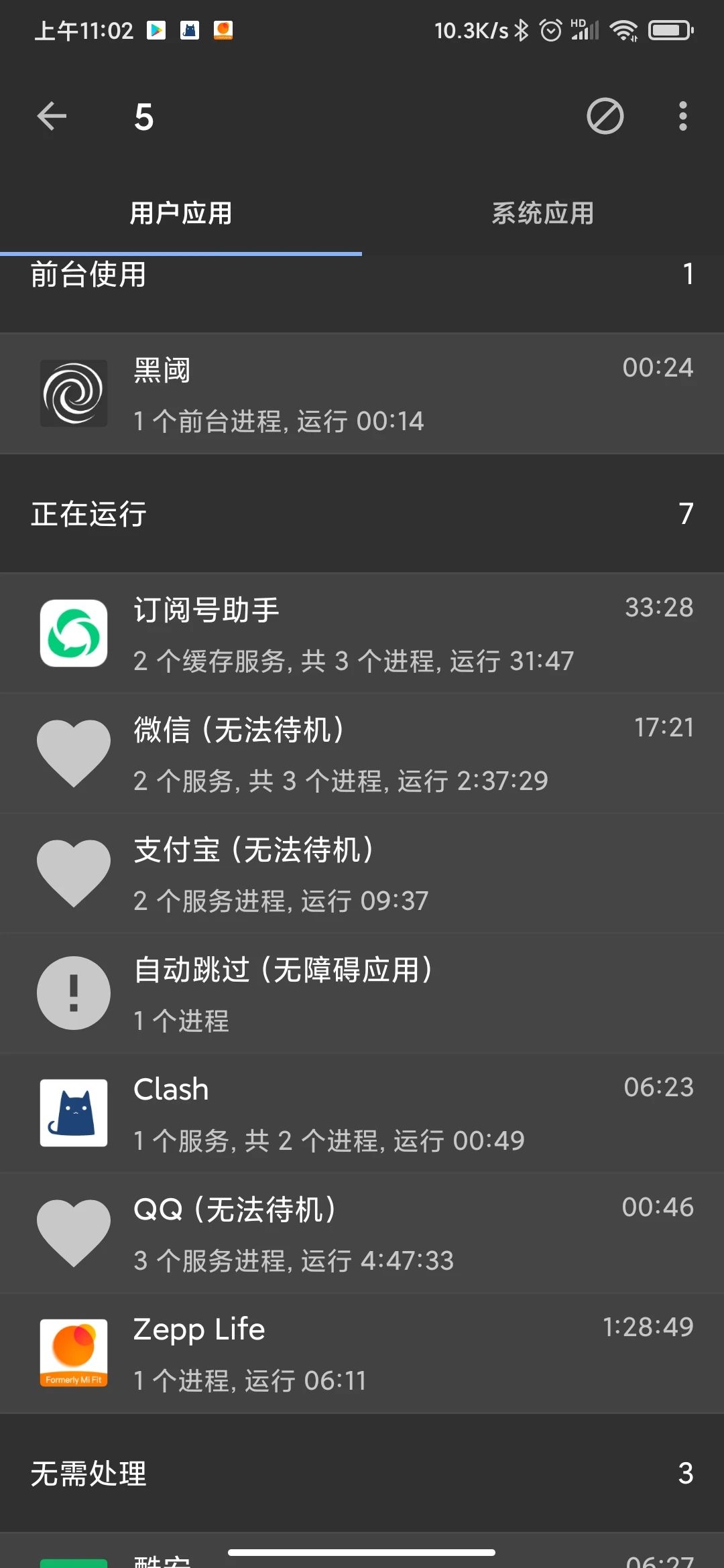The image size is (724, 1568).
Task: Switch to the 系统应用 tab
Action: pos(542,213)
